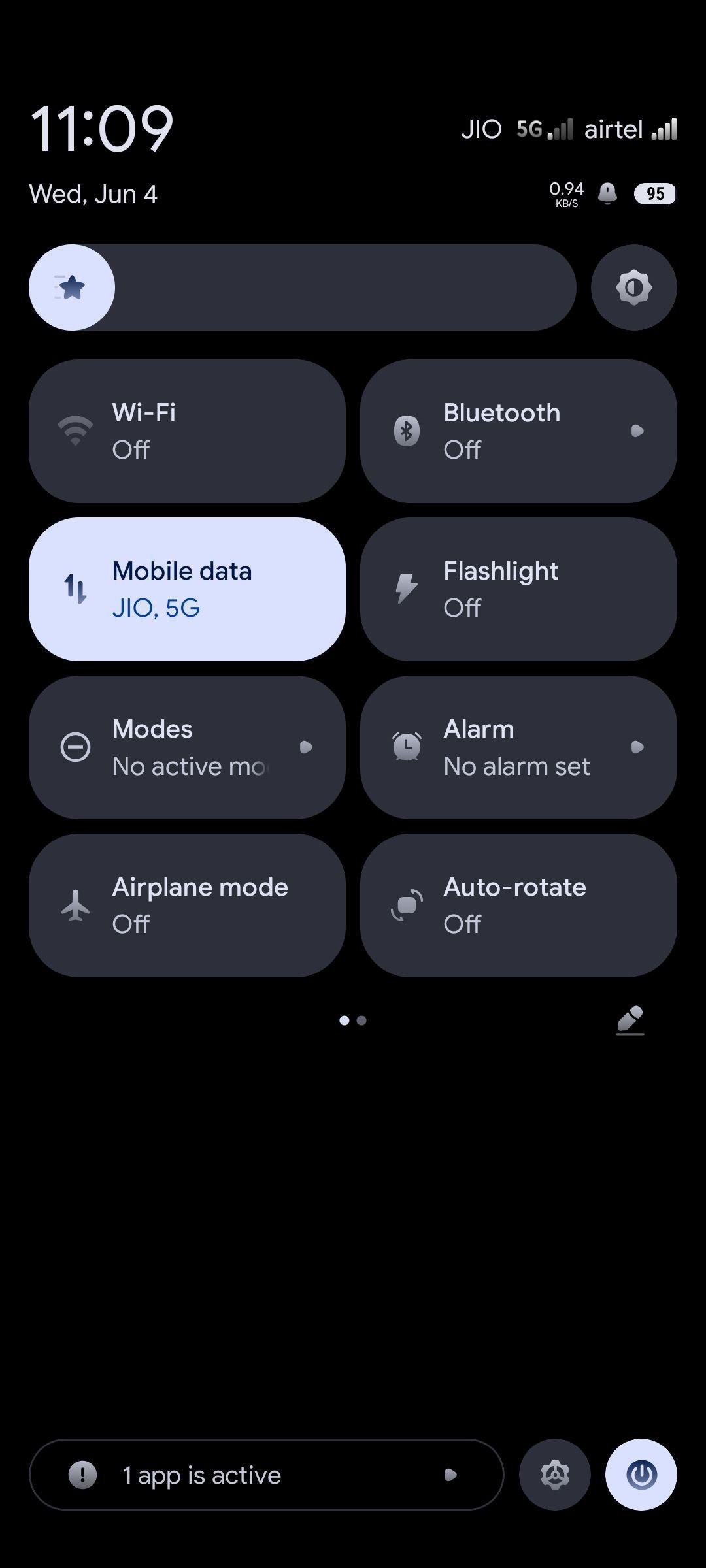706x1568 pixels.
Task: Enable Airplane mode
Action: [187, 906]
